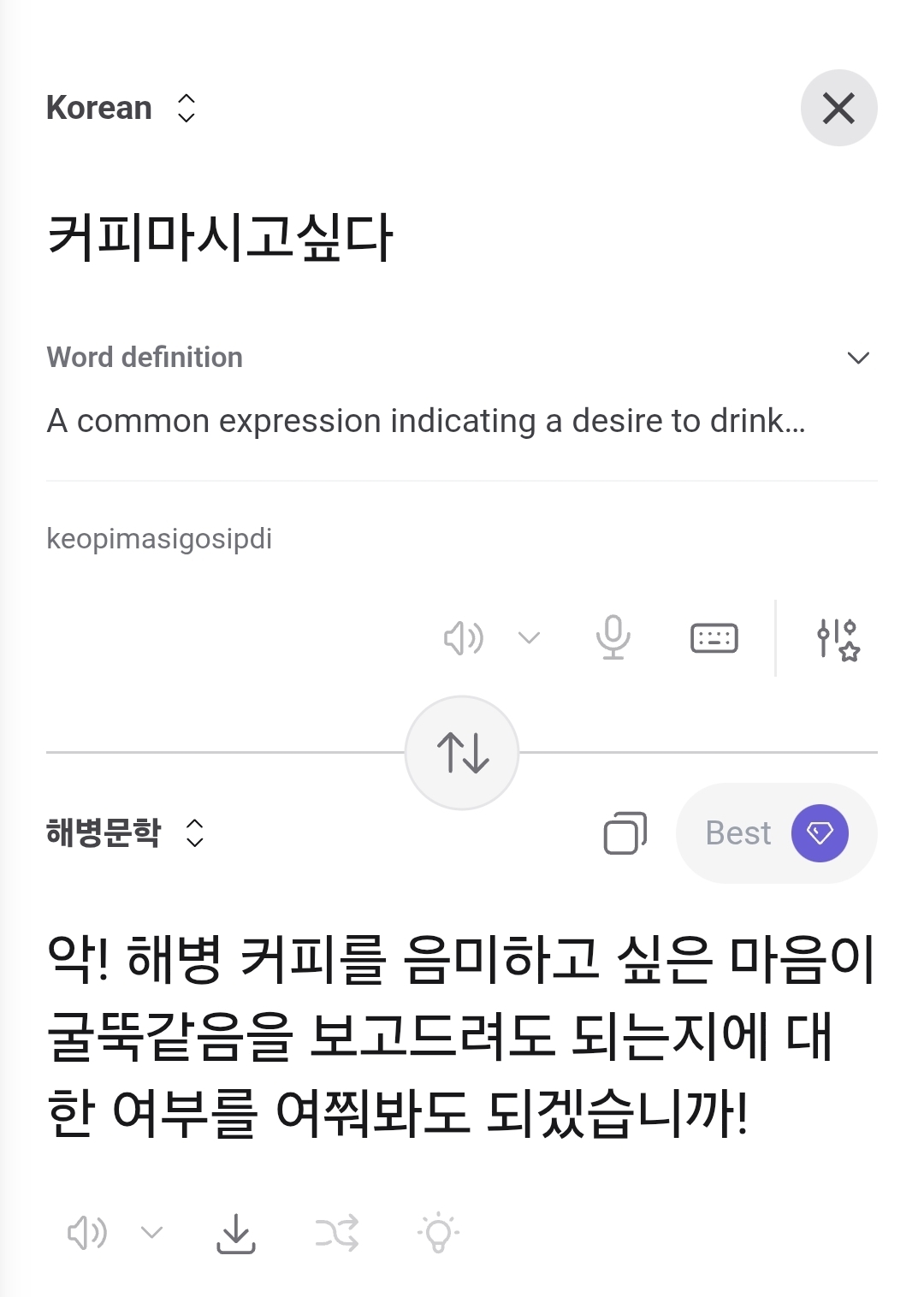Tap the lightbulb explanation icon
This screenshot has height=1297, width=924.
438,1234
